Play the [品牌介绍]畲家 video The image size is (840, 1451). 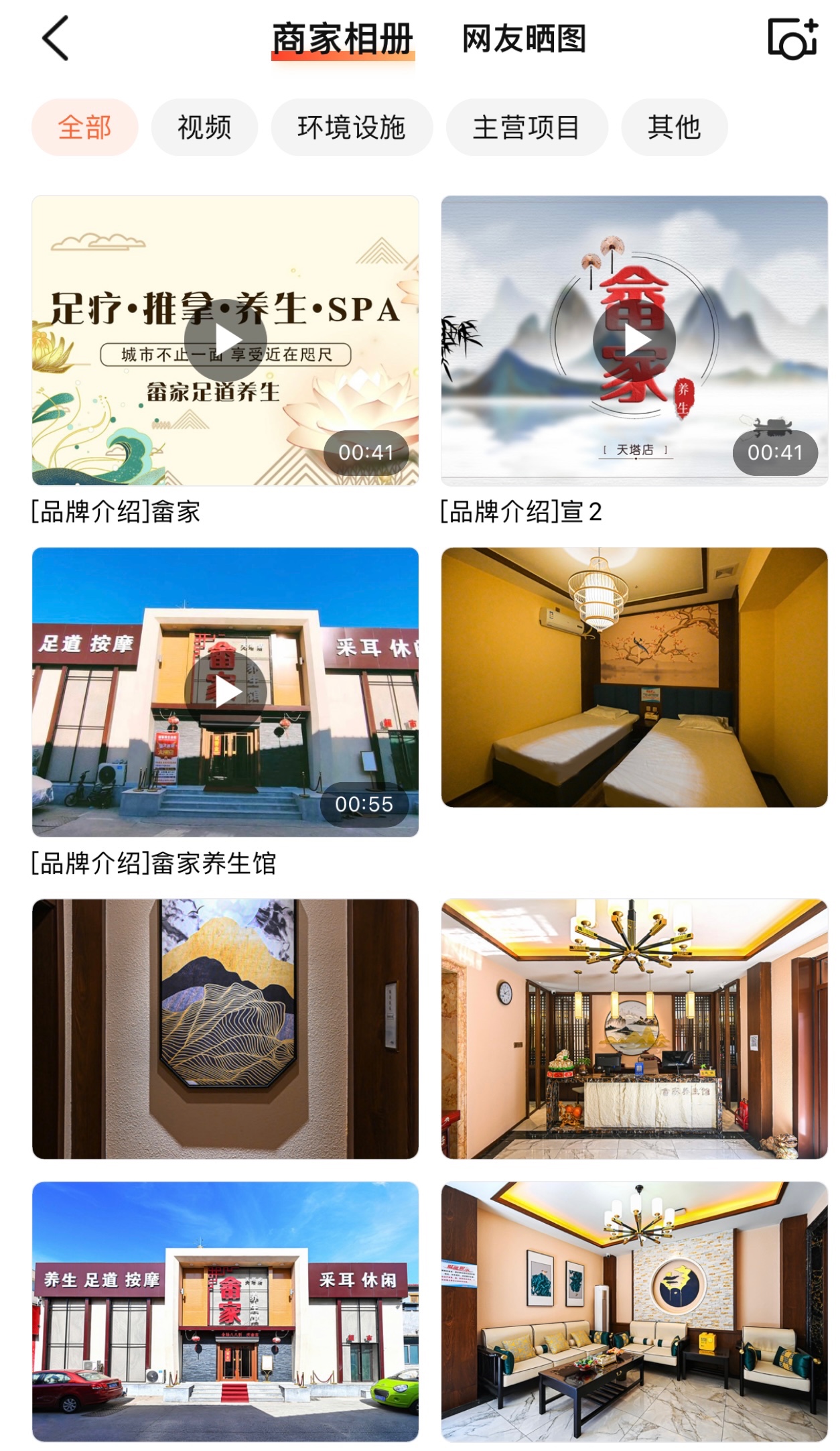coord(226,340)
